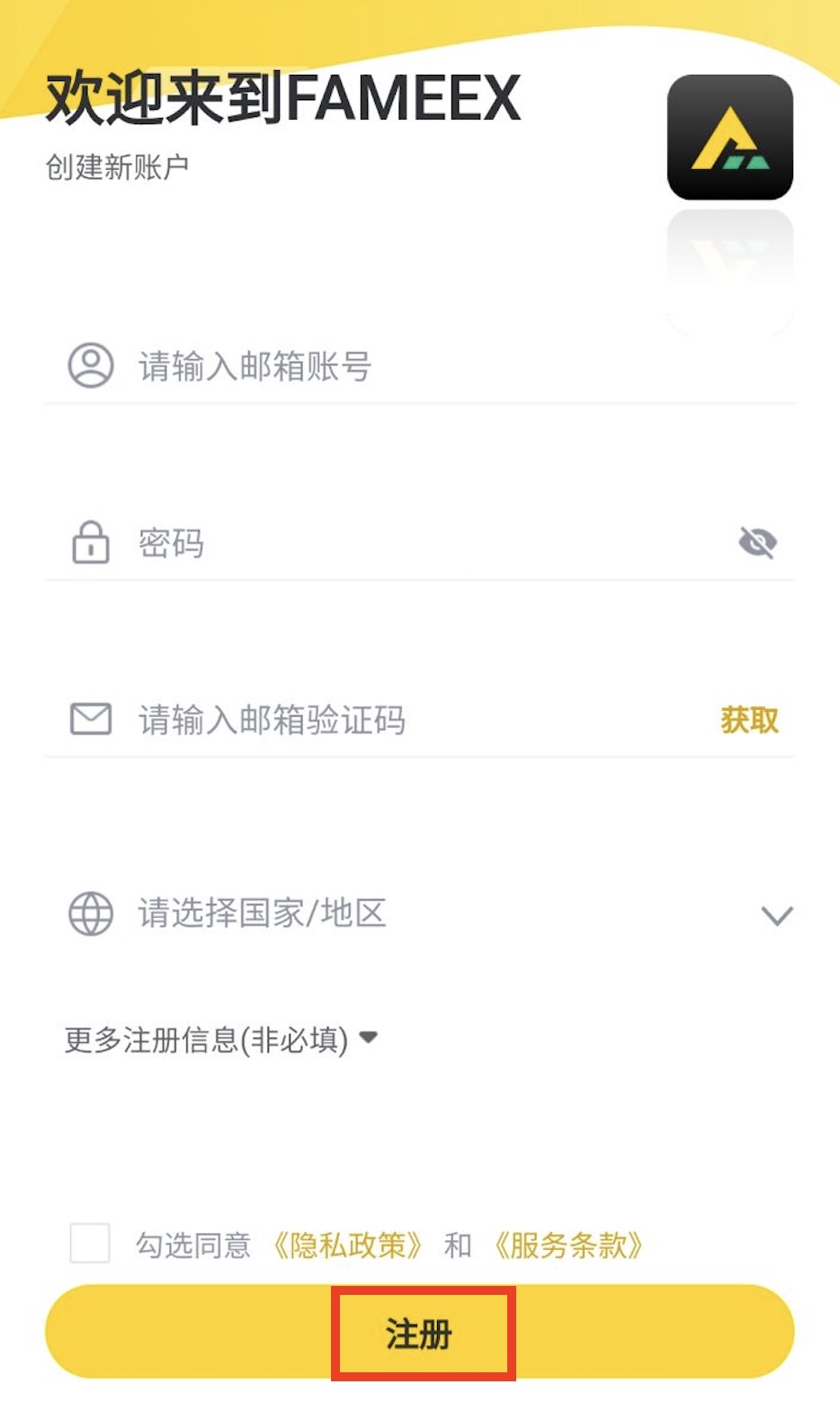Tap 获取 to get verification code
Image resolution: width=840 pixels, height=1411 pixels.
[749, 720]
